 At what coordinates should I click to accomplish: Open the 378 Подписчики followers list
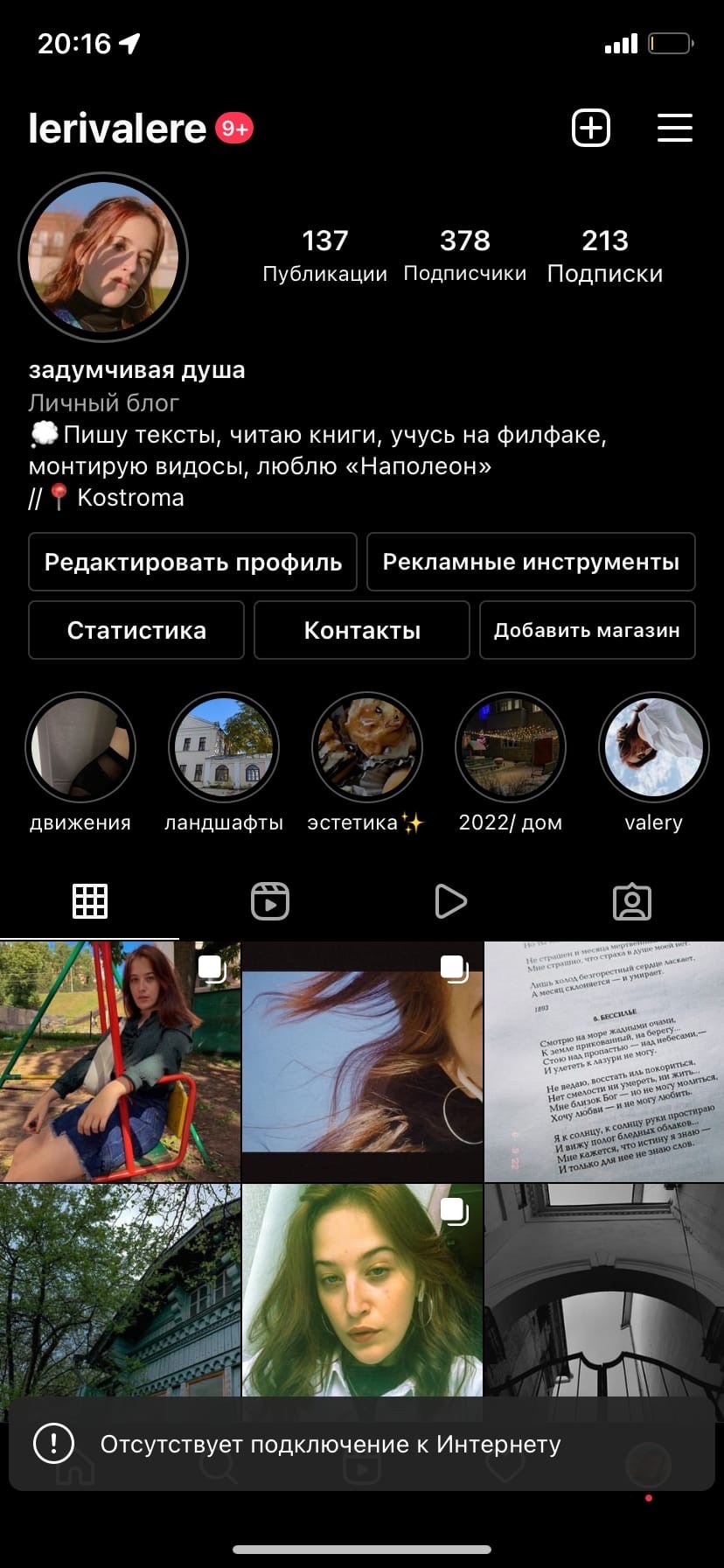coord(465,255)
